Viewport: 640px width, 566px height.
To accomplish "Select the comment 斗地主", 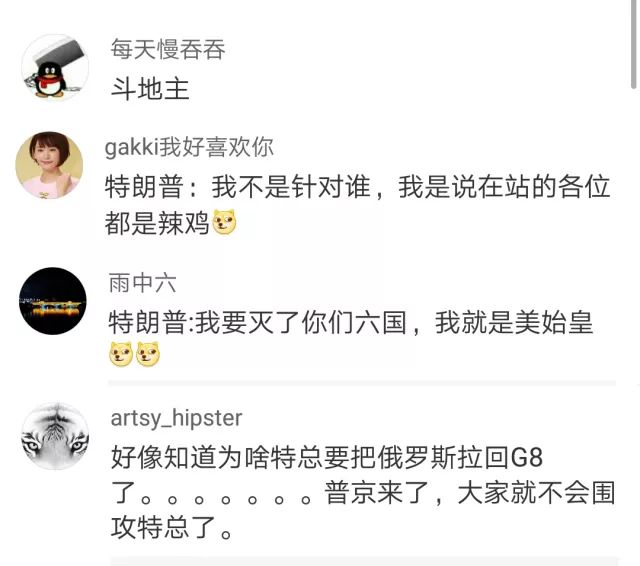I will 150,90.
